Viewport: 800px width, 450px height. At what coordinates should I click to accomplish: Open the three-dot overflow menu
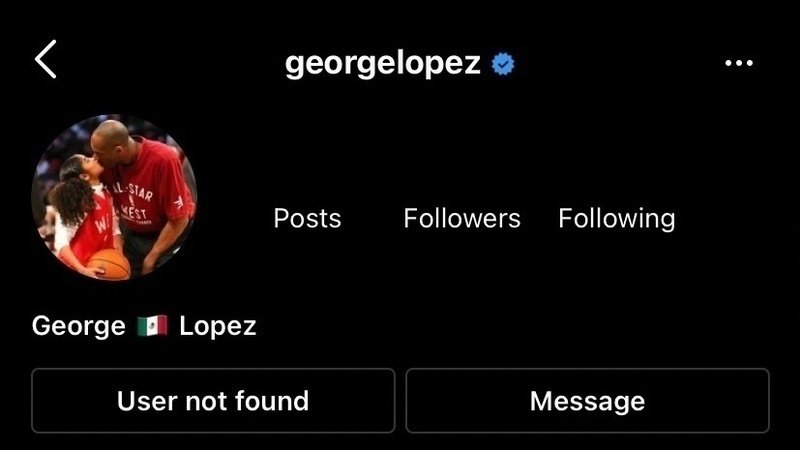pos(738,64)
